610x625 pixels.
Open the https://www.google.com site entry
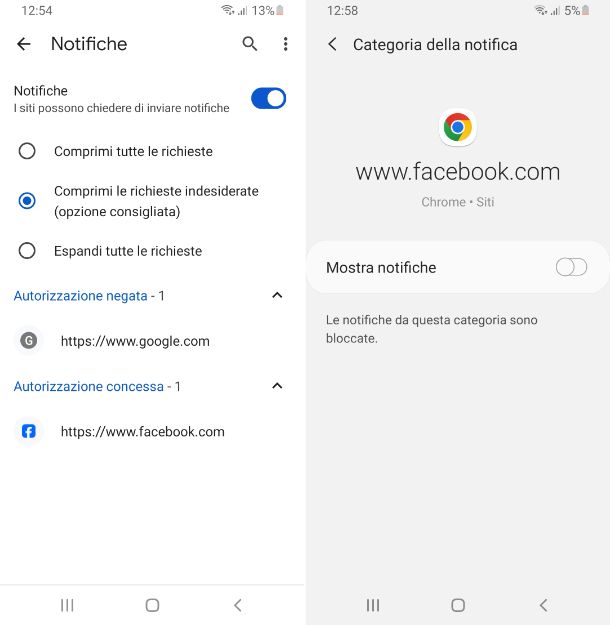point(135,341)
